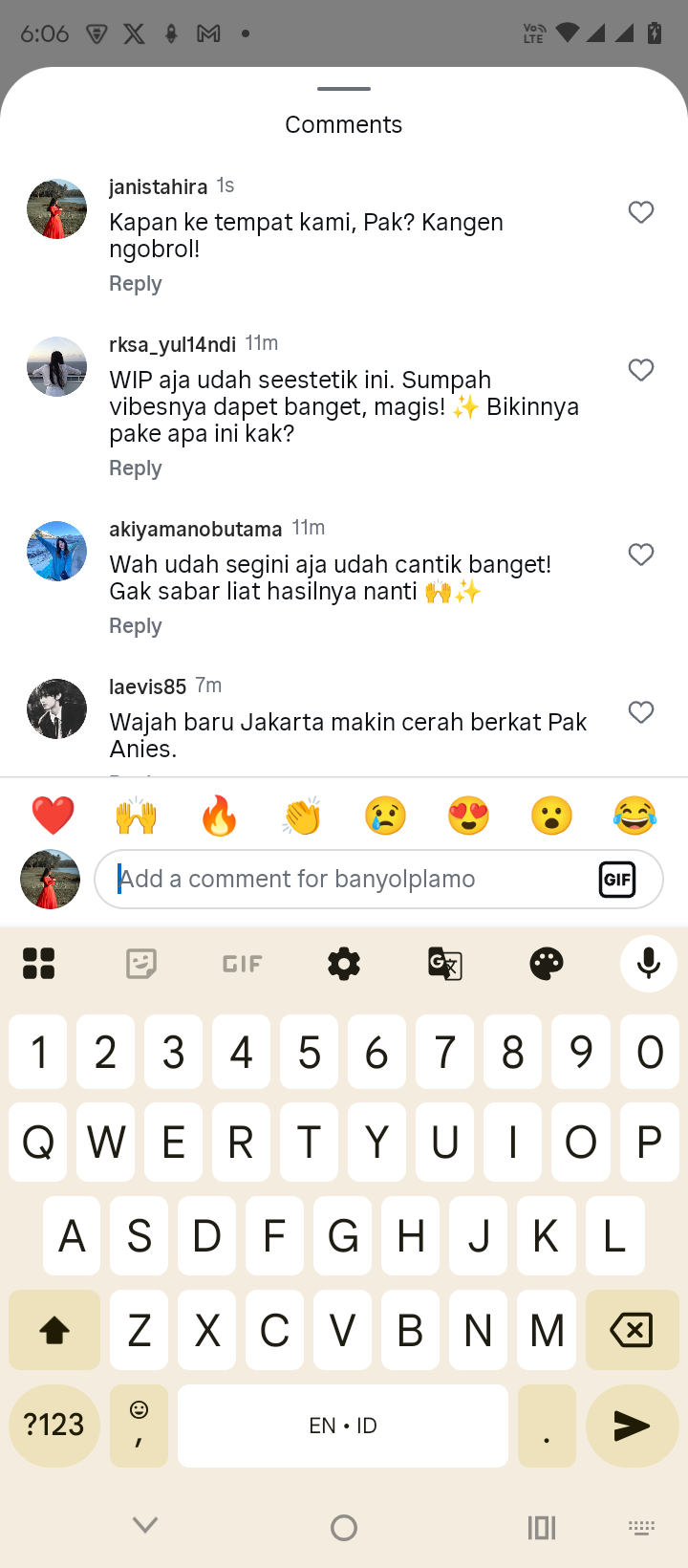Insert the red heart quick emoji
Image resolution: width=688 pixels, height=1568 pixels.
[53, 816]
